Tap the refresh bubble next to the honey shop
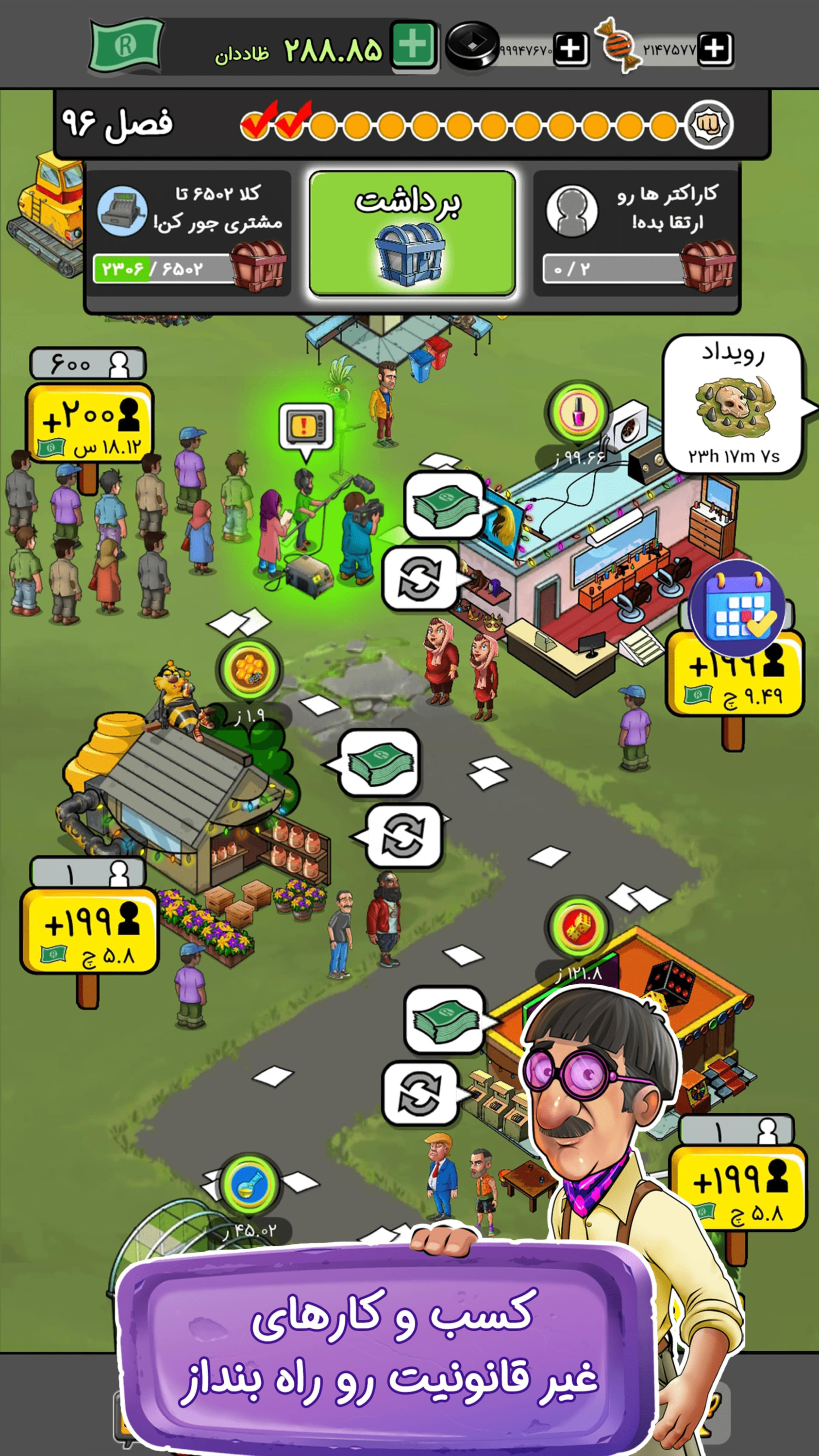 click(403, 837)
